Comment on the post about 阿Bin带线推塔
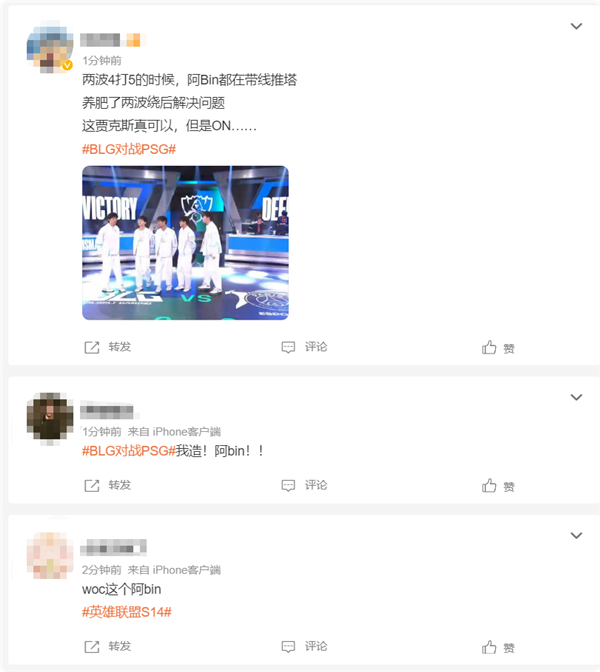 tap(305, 347)
